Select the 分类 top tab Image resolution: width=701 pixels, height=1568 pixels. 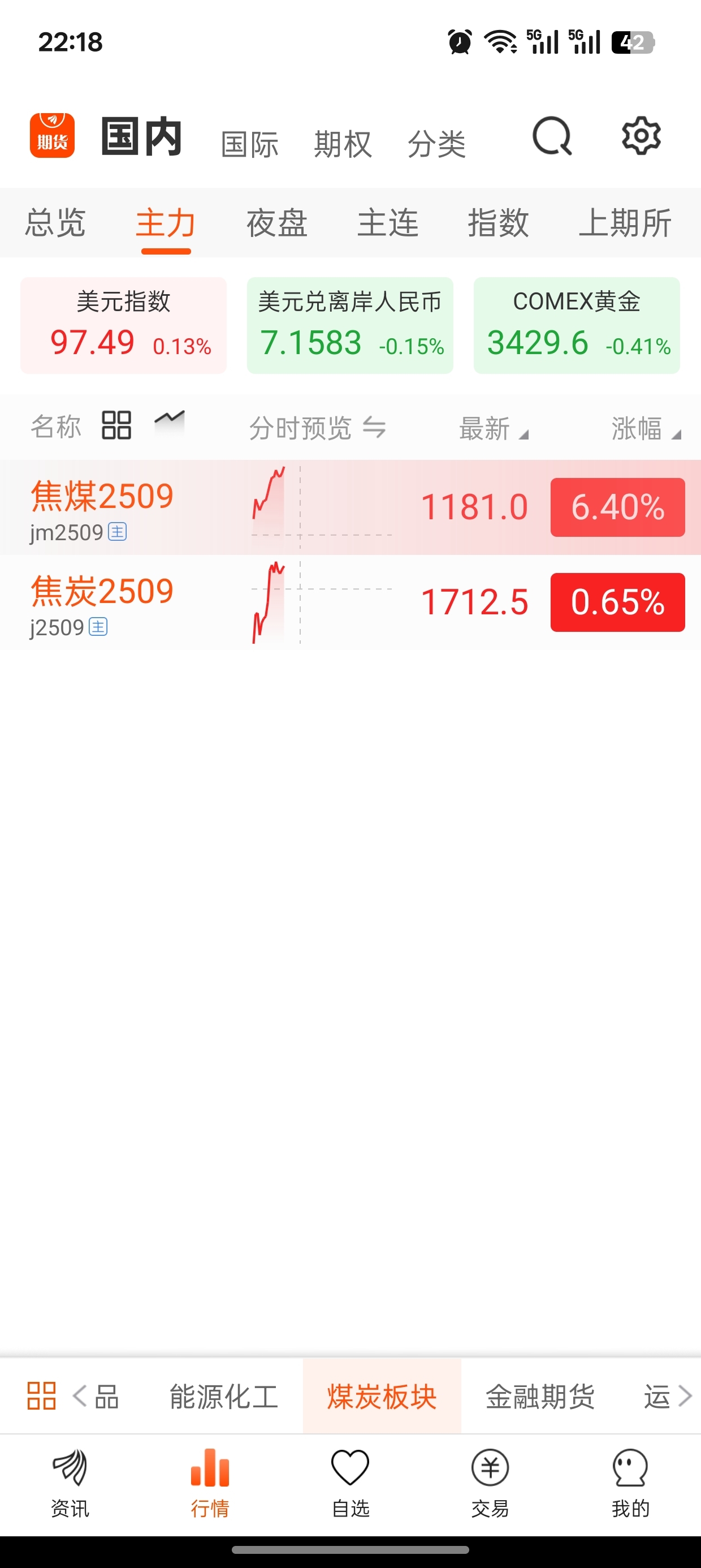(x=436, y=144)
